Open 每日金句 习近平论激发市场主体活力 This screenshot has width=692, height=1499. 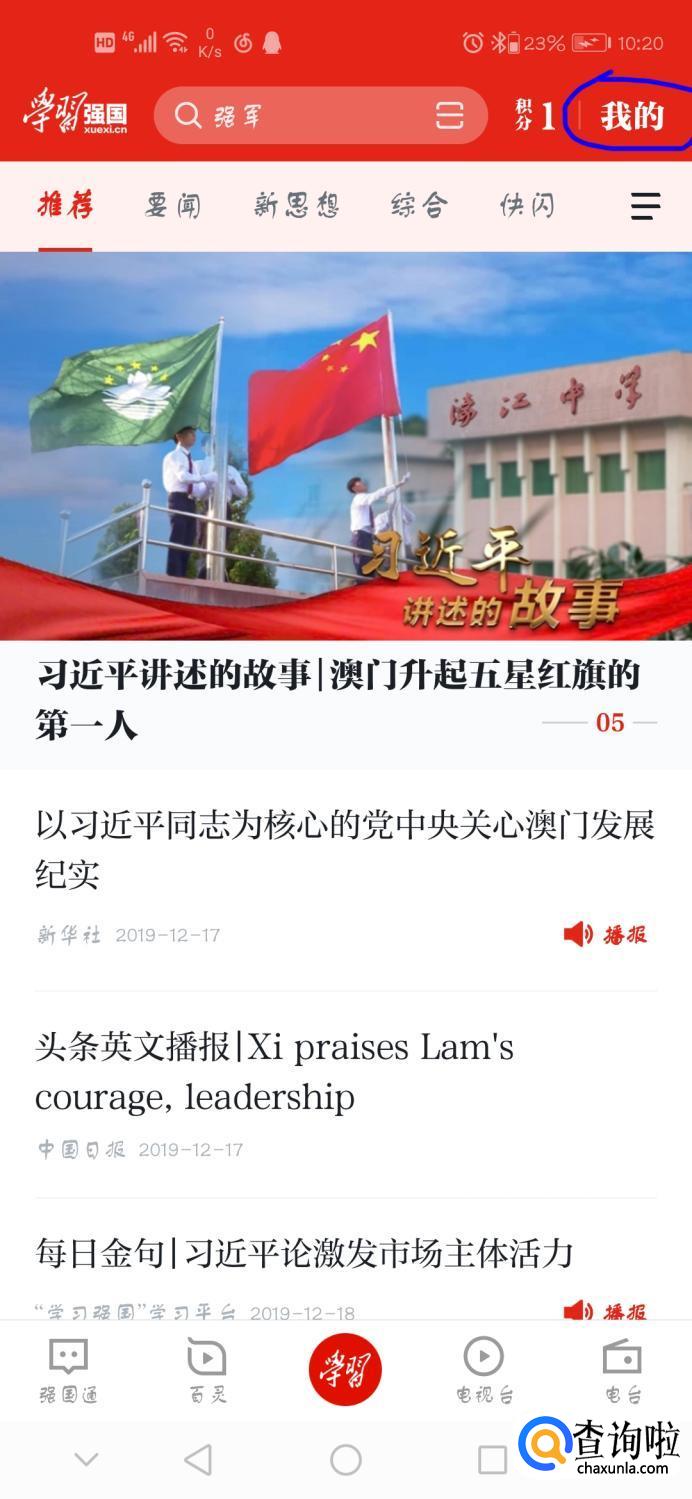click(305, 1253)
